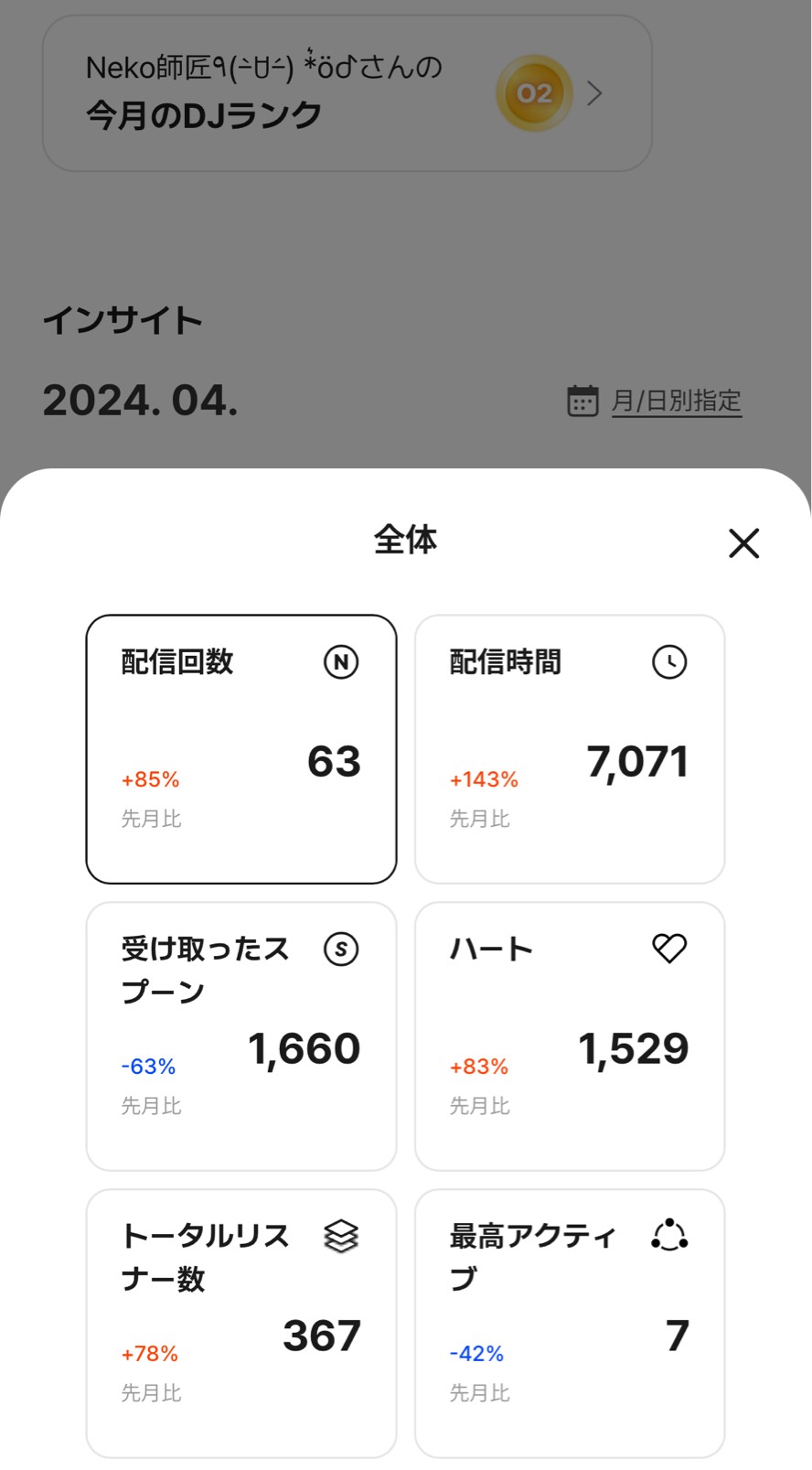Select the ハート card

pyautogui.click(x=570, y=1035)
